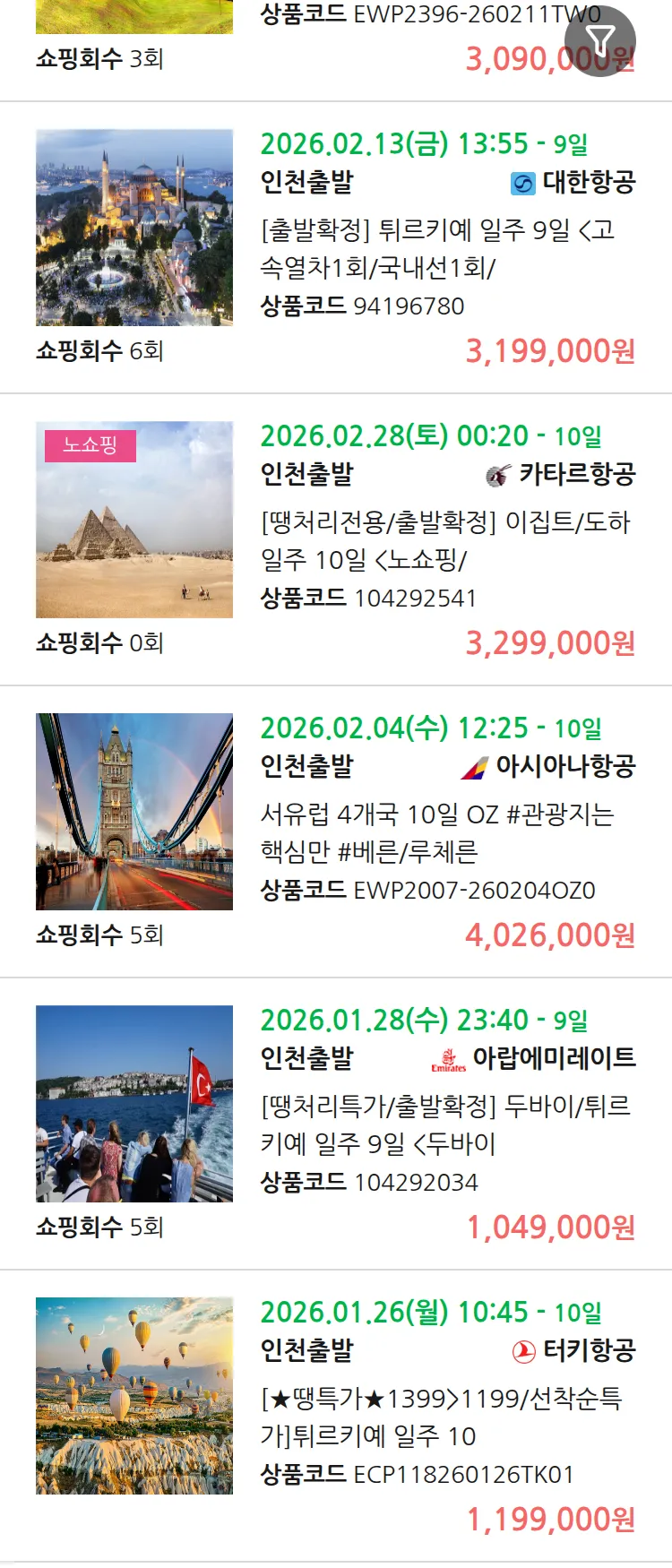672x1568 pixels.
Task: View the Qatar Airways Egypt/Doha 10-day package
Action: [x=446, y=540]
